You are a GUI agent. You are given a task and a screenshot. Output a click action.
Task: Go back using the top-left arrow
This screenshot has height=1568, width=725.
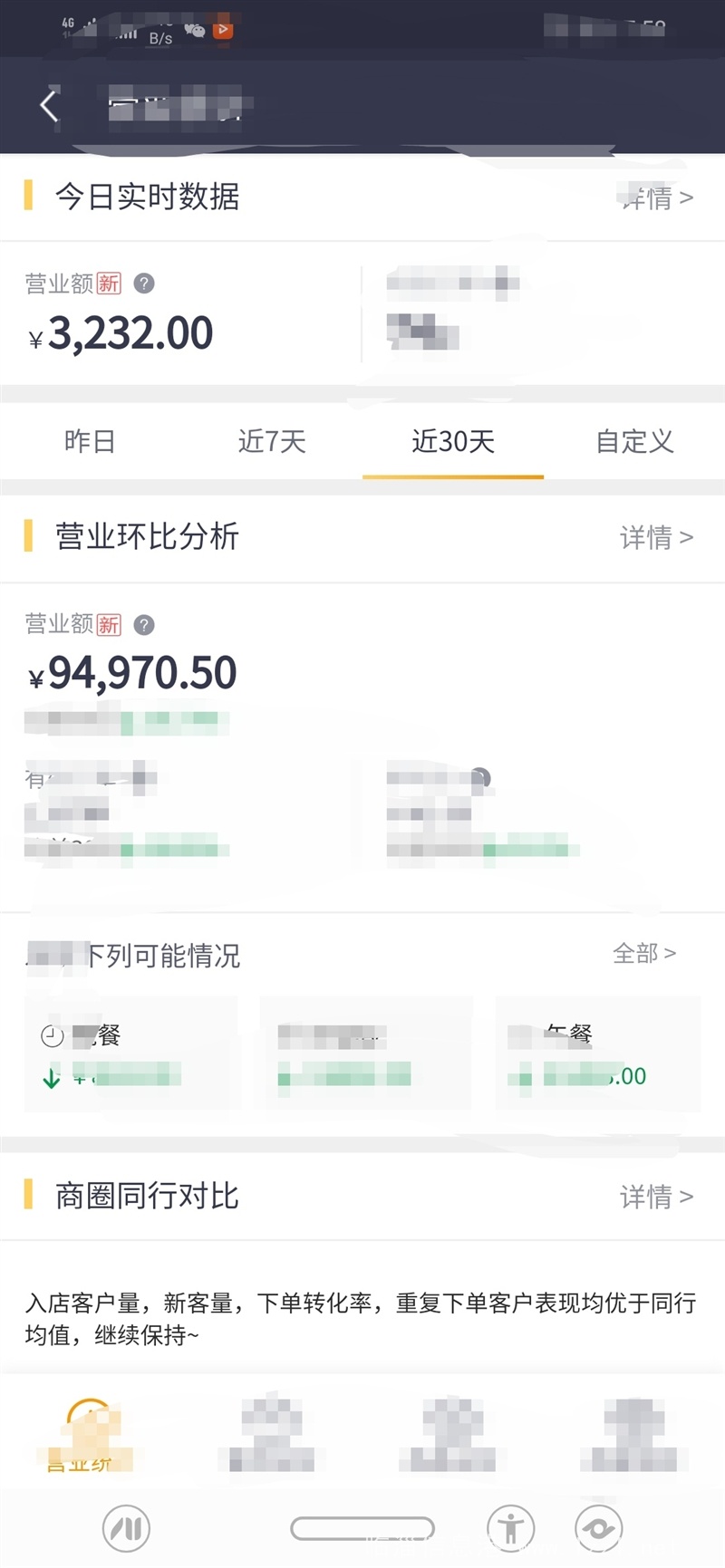click(49, 106)
